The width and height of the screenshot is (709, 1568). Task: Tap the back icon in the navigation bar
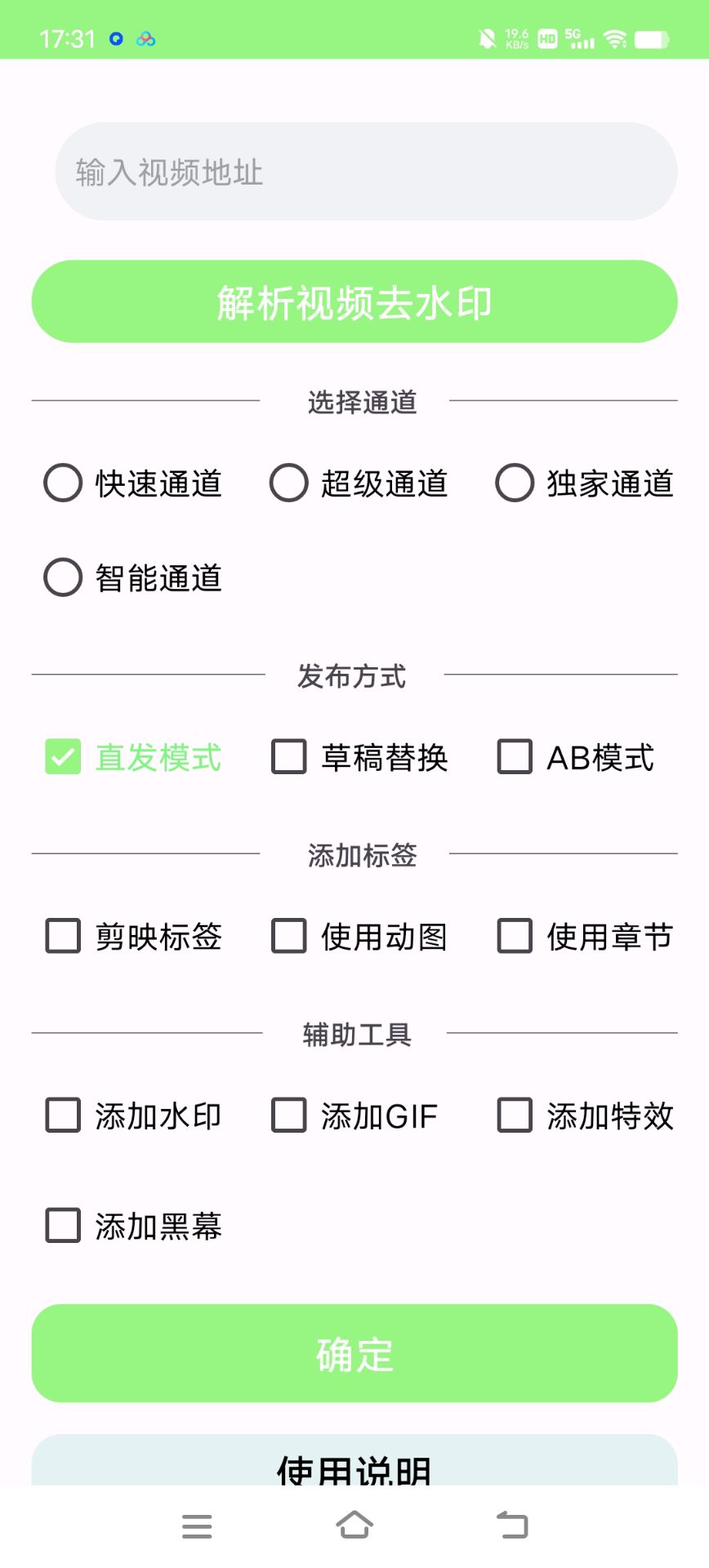click(512, 1526)
